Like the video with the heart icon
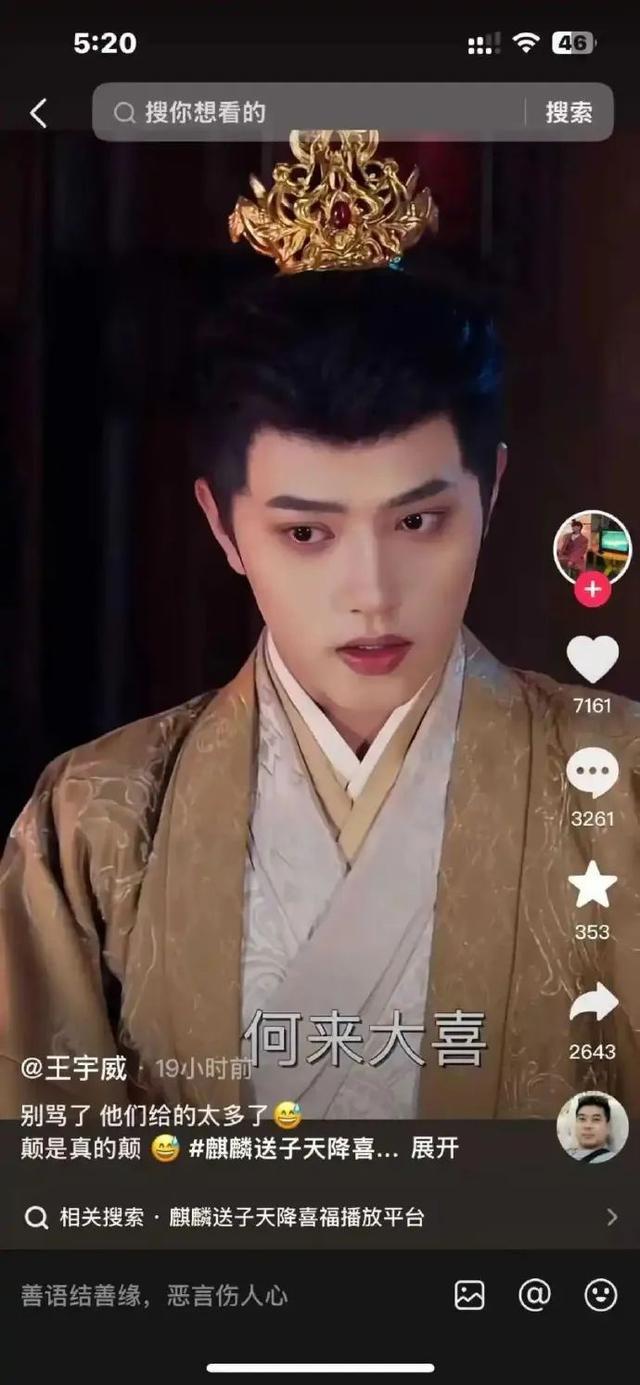640x1385 pixels. (592, 660)
